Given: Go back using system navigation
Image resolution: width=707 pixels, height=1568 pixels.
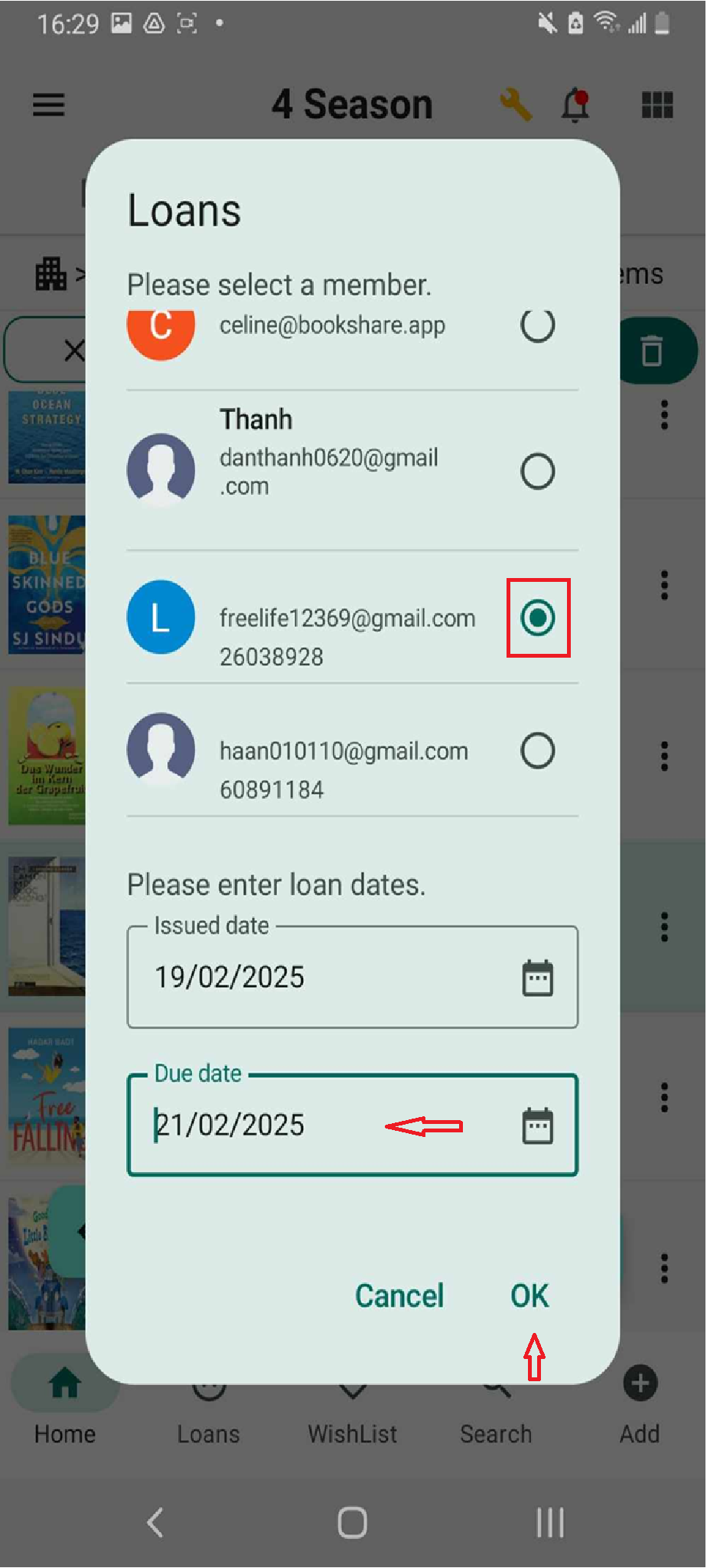Looking at the screenshot, I should click(155, 1522).
